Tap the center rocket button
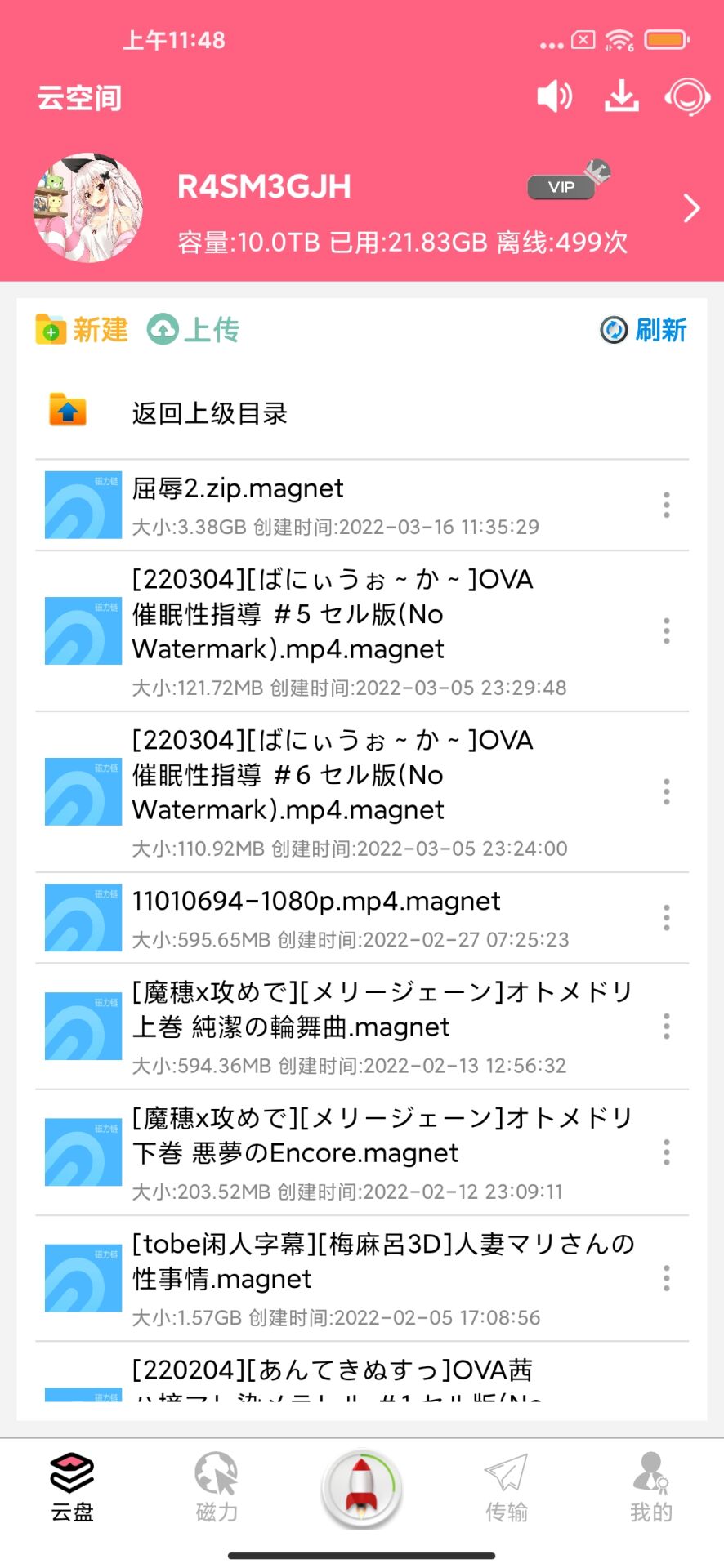724x1568 pixels. click(362, 1488)
